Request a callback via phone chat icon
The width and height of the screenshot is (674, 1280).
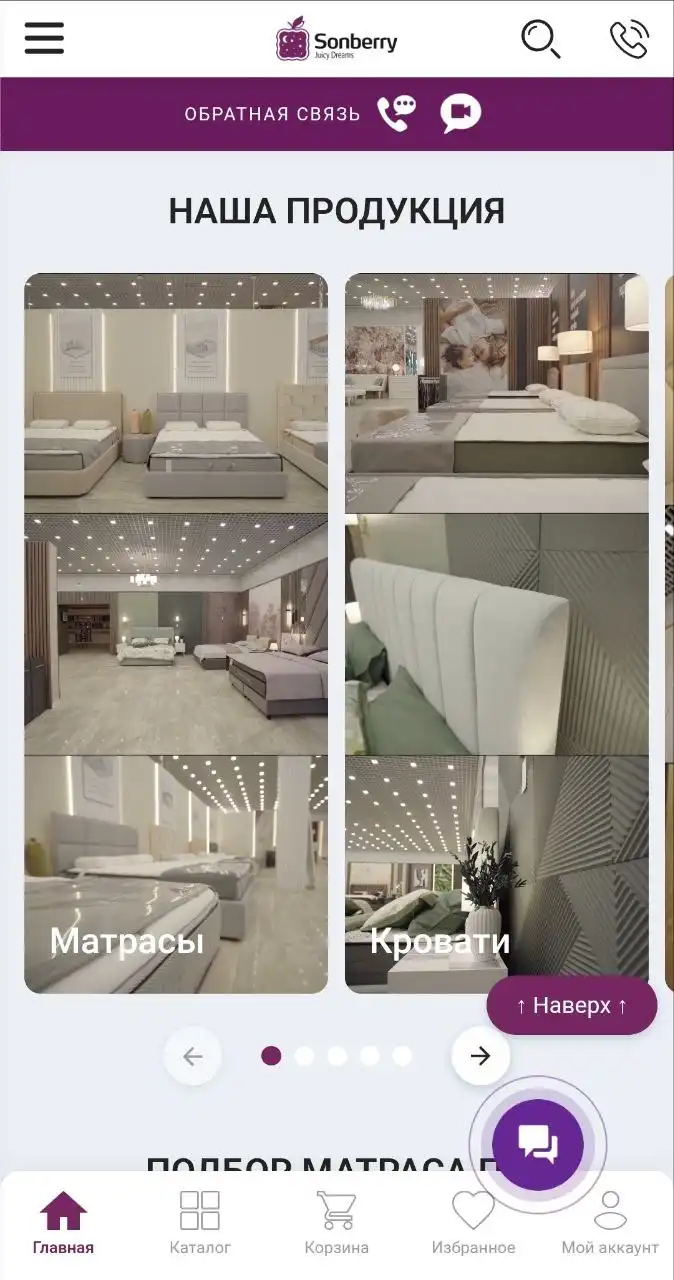(397, 113)
